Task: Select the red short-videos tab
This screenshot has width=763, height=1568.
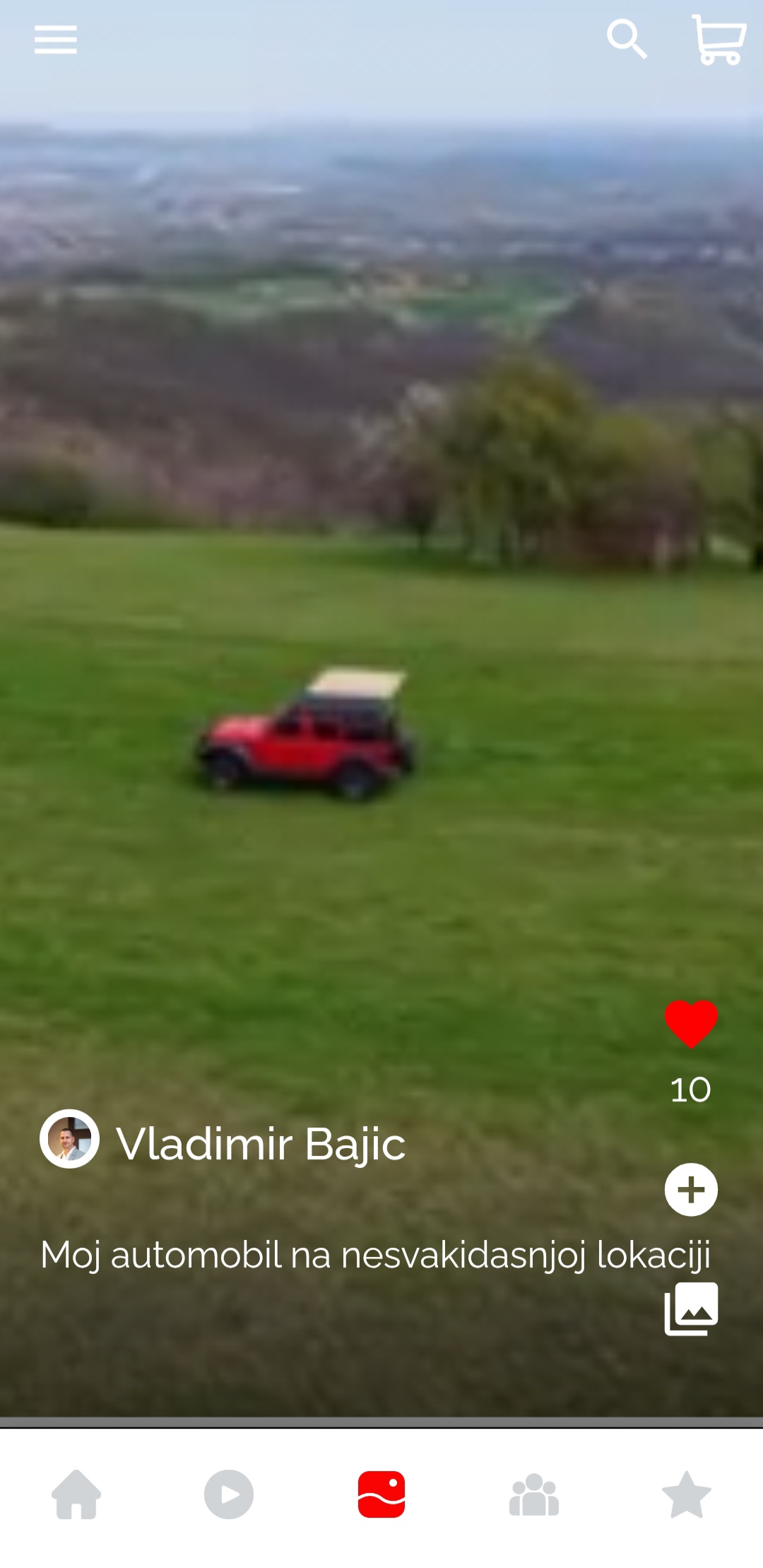Action: point(381,1494)
